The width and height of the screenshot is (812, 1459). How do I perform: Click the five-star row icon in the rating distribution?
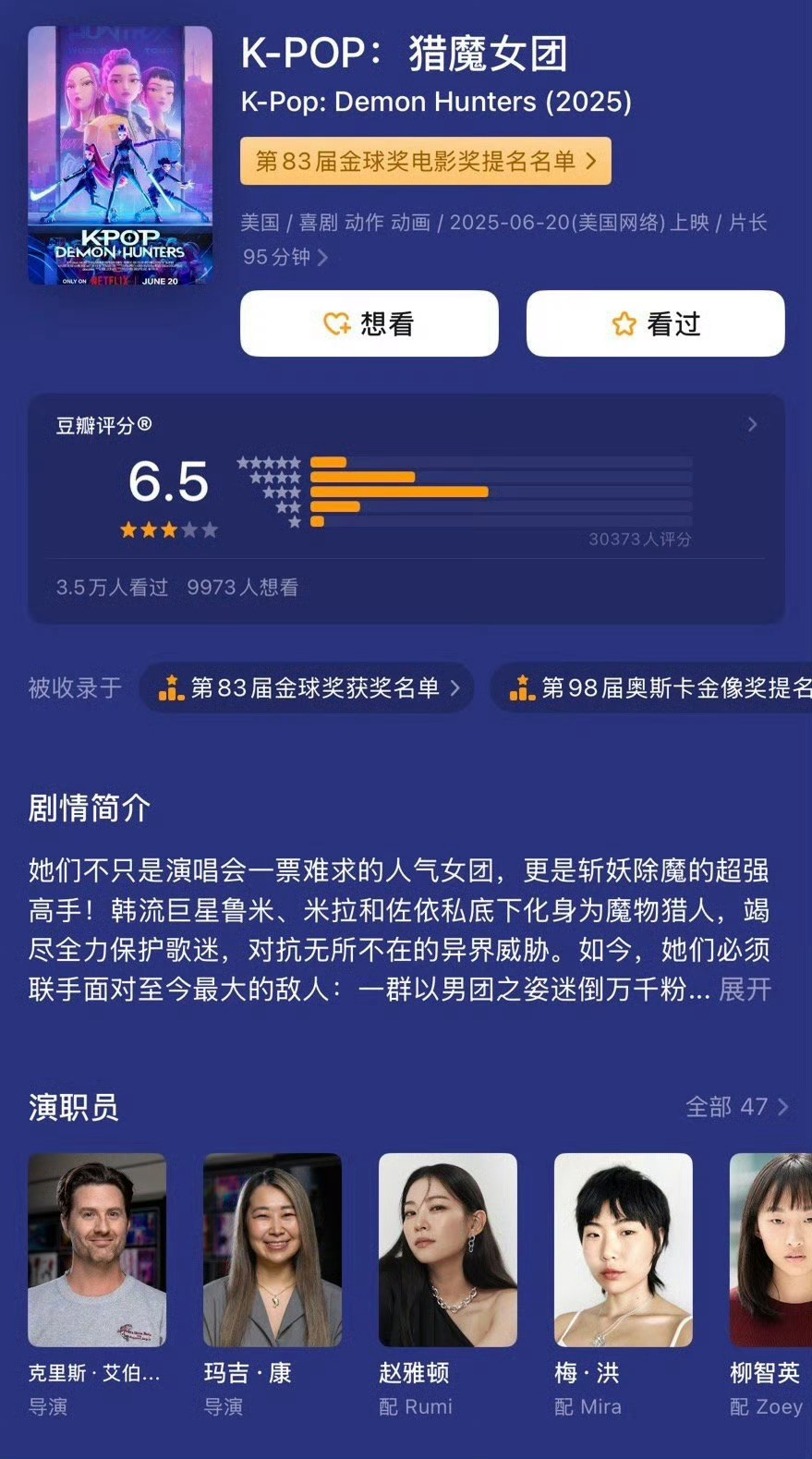tap(266, 461)
